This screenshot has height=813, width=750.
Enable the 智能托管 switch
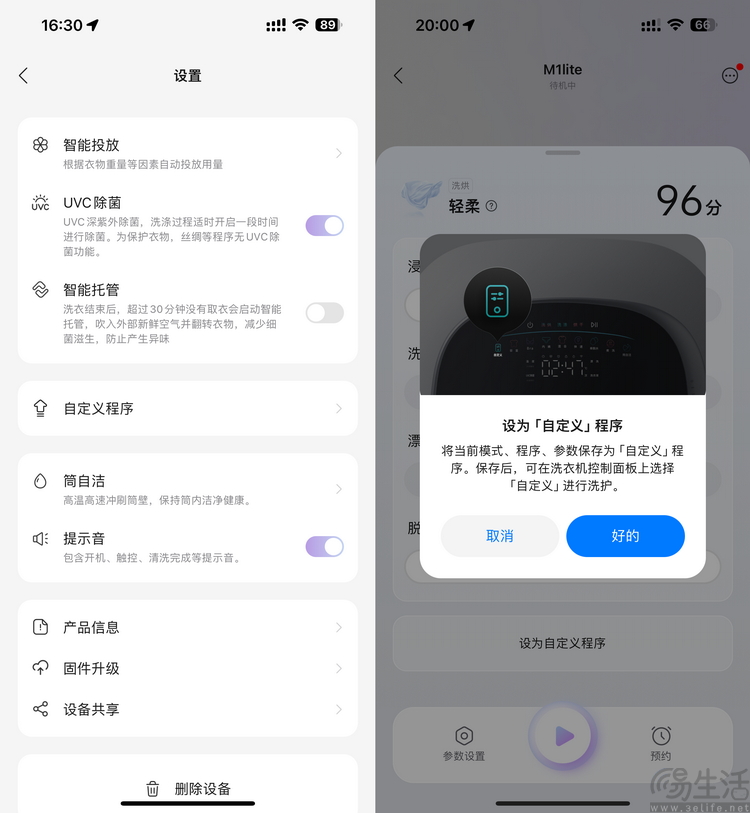pos(324,313)
